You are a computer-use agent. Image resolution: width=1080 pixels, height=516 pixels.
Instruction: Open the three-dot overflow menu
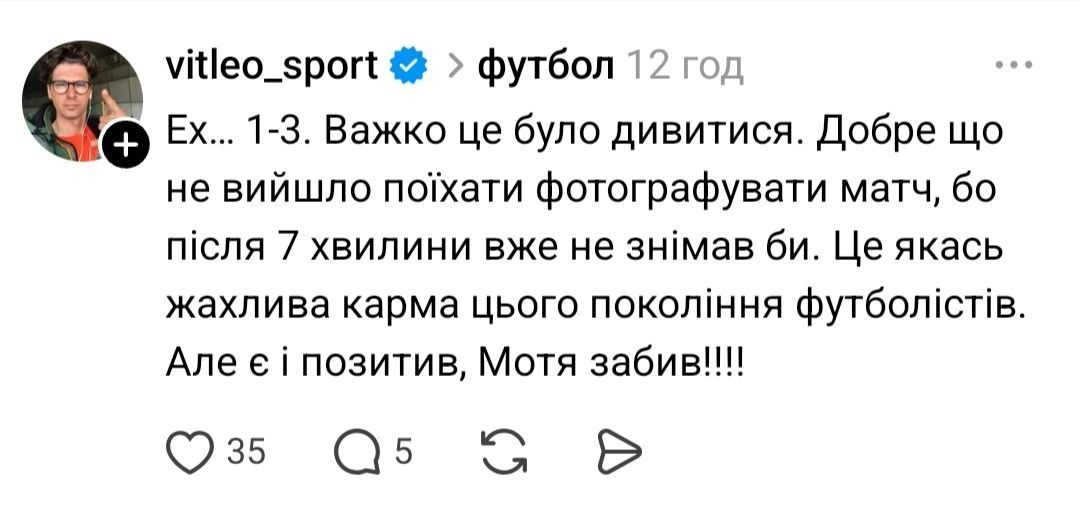point(1015,66)
